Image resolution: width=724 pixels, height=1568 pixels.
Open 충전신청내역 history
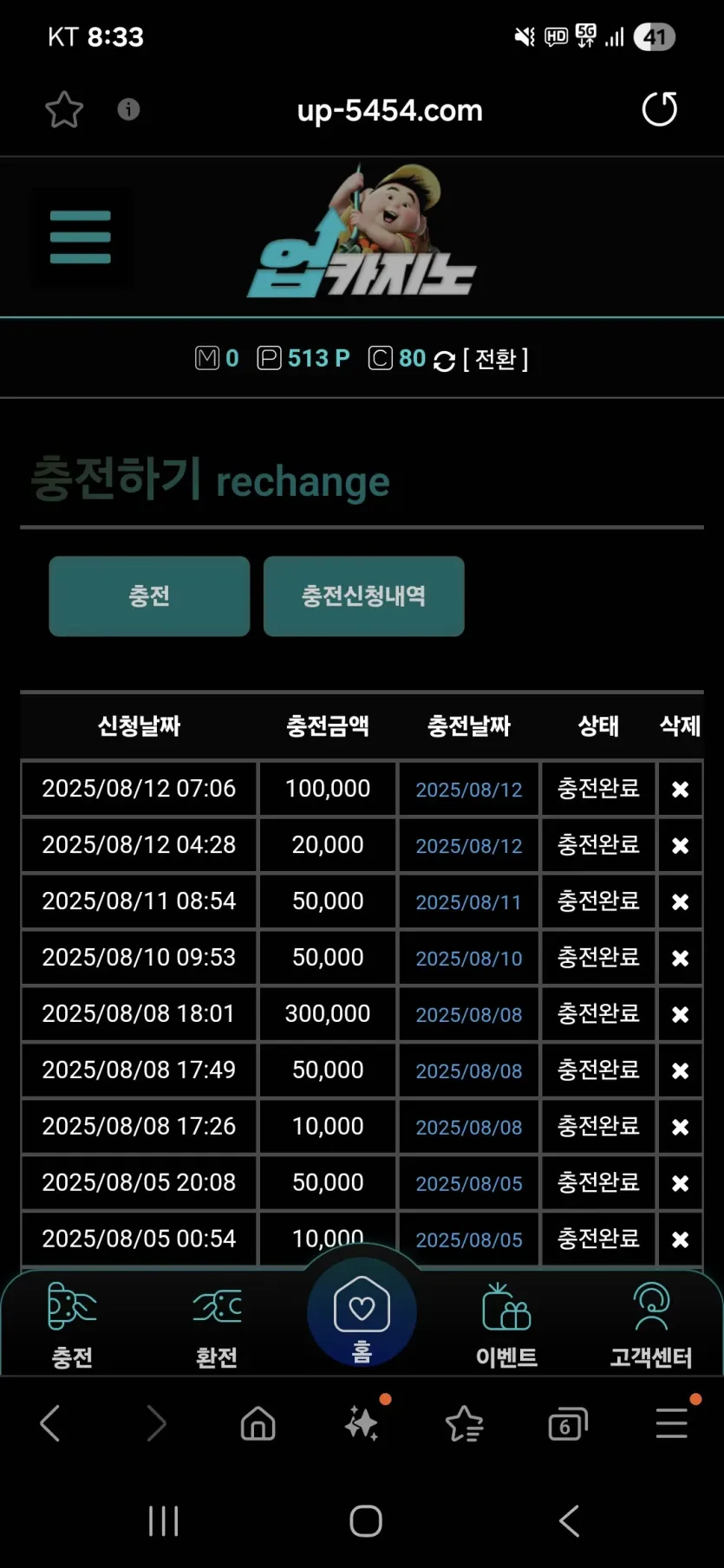(x=363, y=596)
